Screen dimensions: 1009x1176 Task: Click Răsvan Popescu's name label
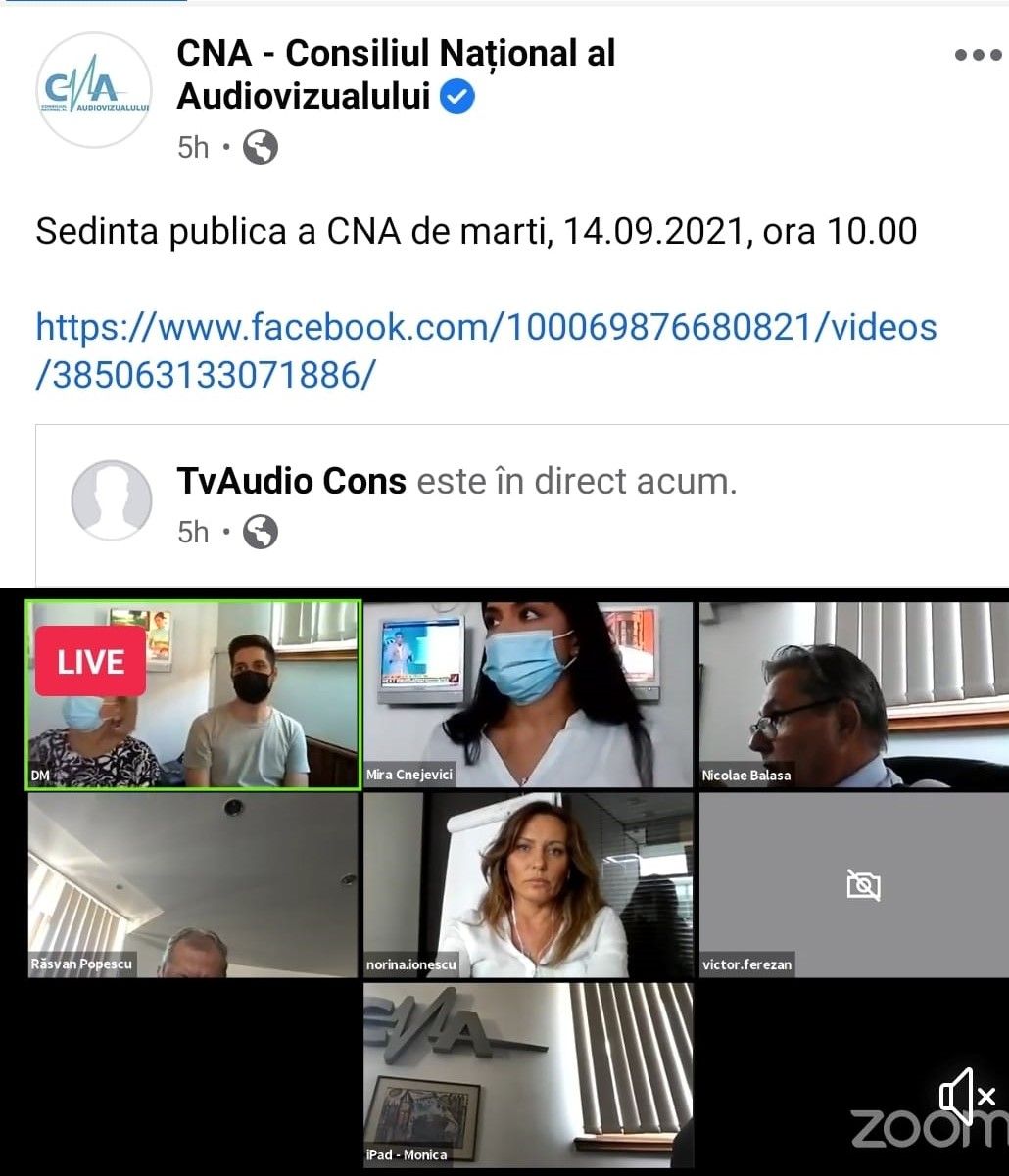point(83,964)
